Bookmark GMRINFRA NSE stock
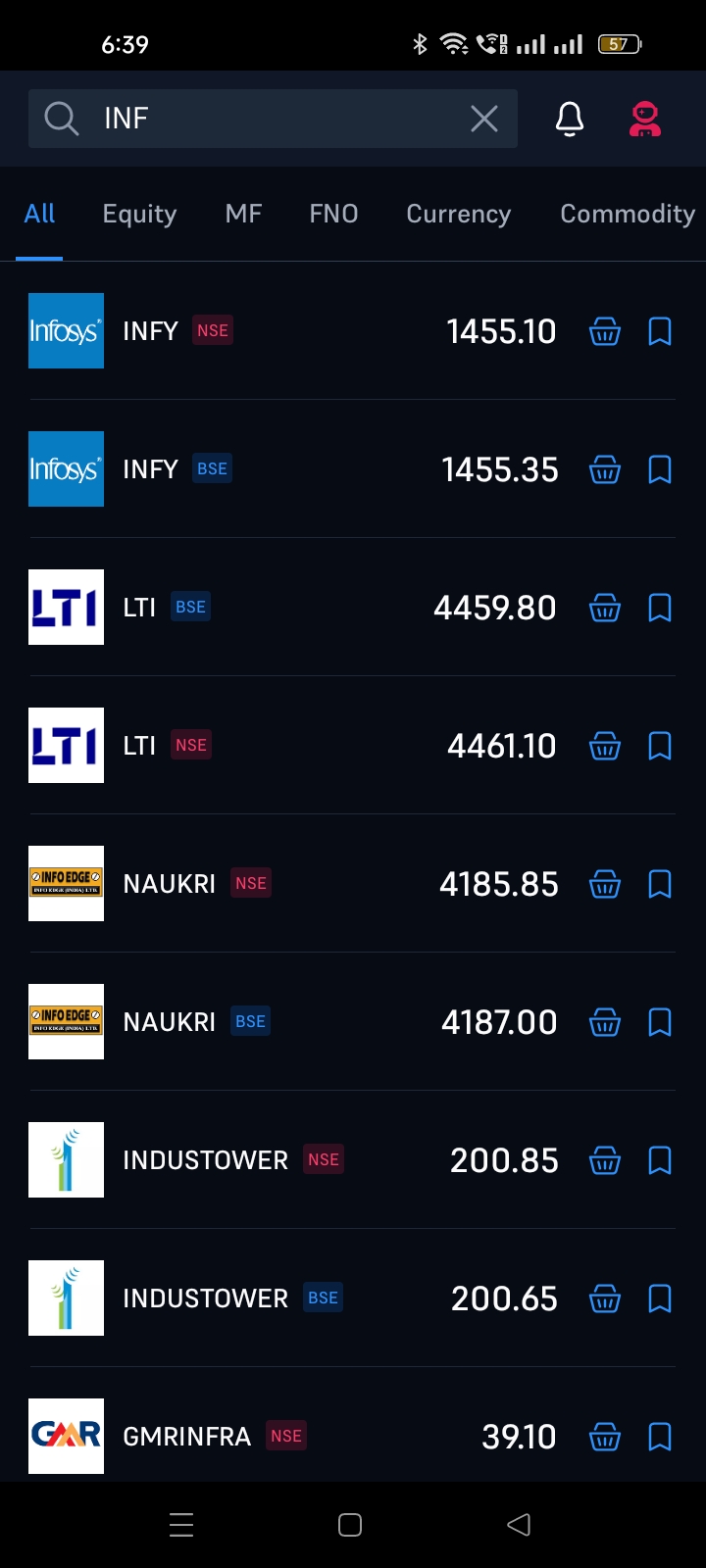The width and height of the screenshot is (706, 1568). (x=660, y=1438)
